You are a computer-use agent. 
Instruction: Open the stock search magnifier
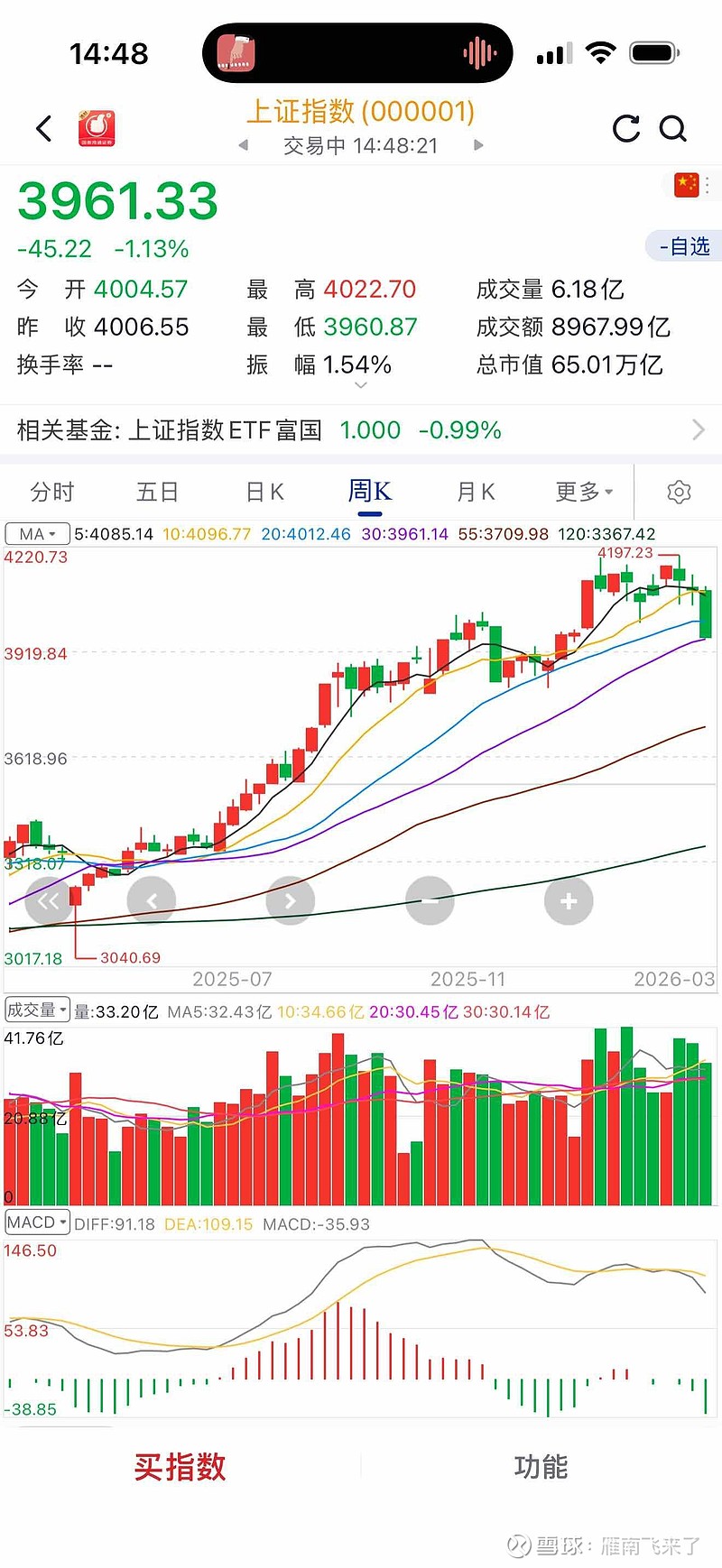[x=674, y=129]
